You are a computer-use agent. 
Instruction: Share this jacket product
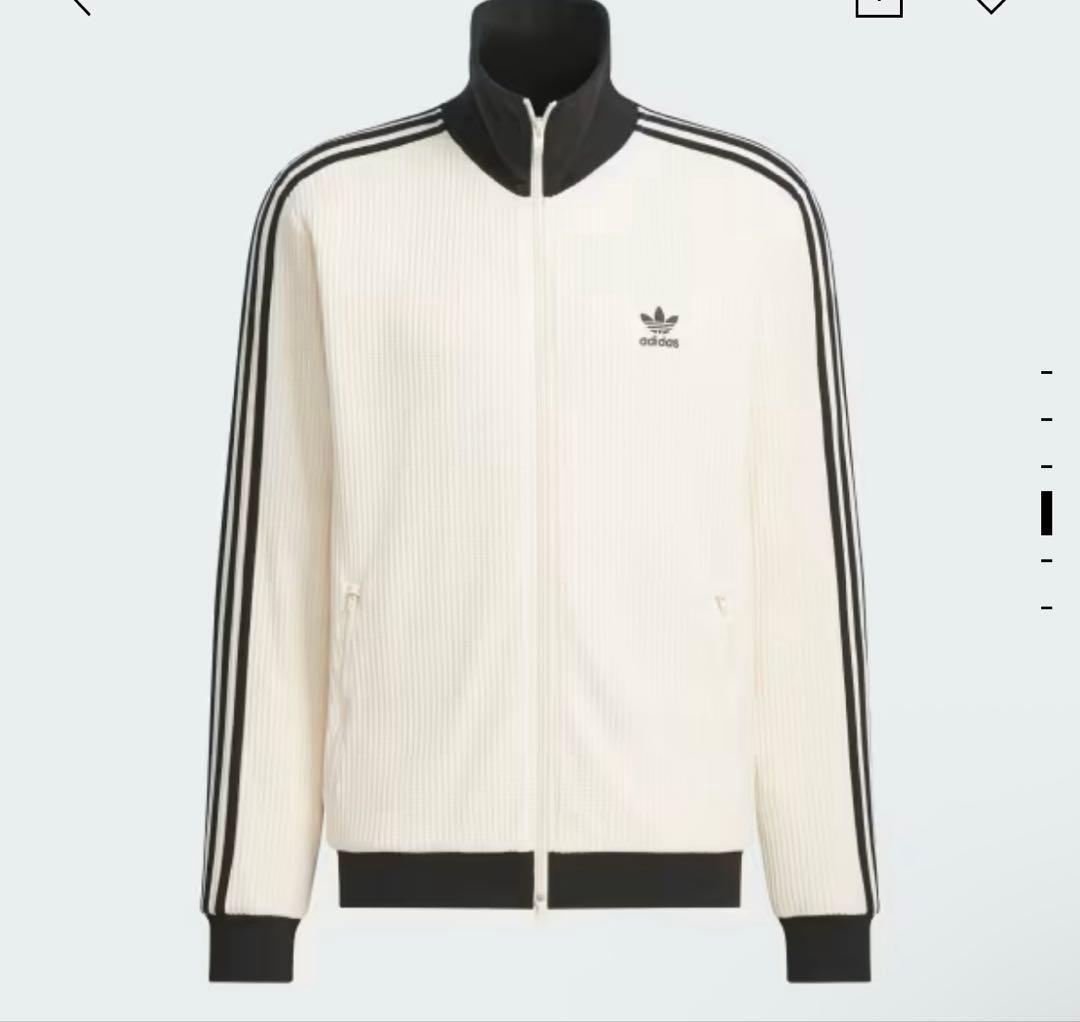[x=879, y=5]
